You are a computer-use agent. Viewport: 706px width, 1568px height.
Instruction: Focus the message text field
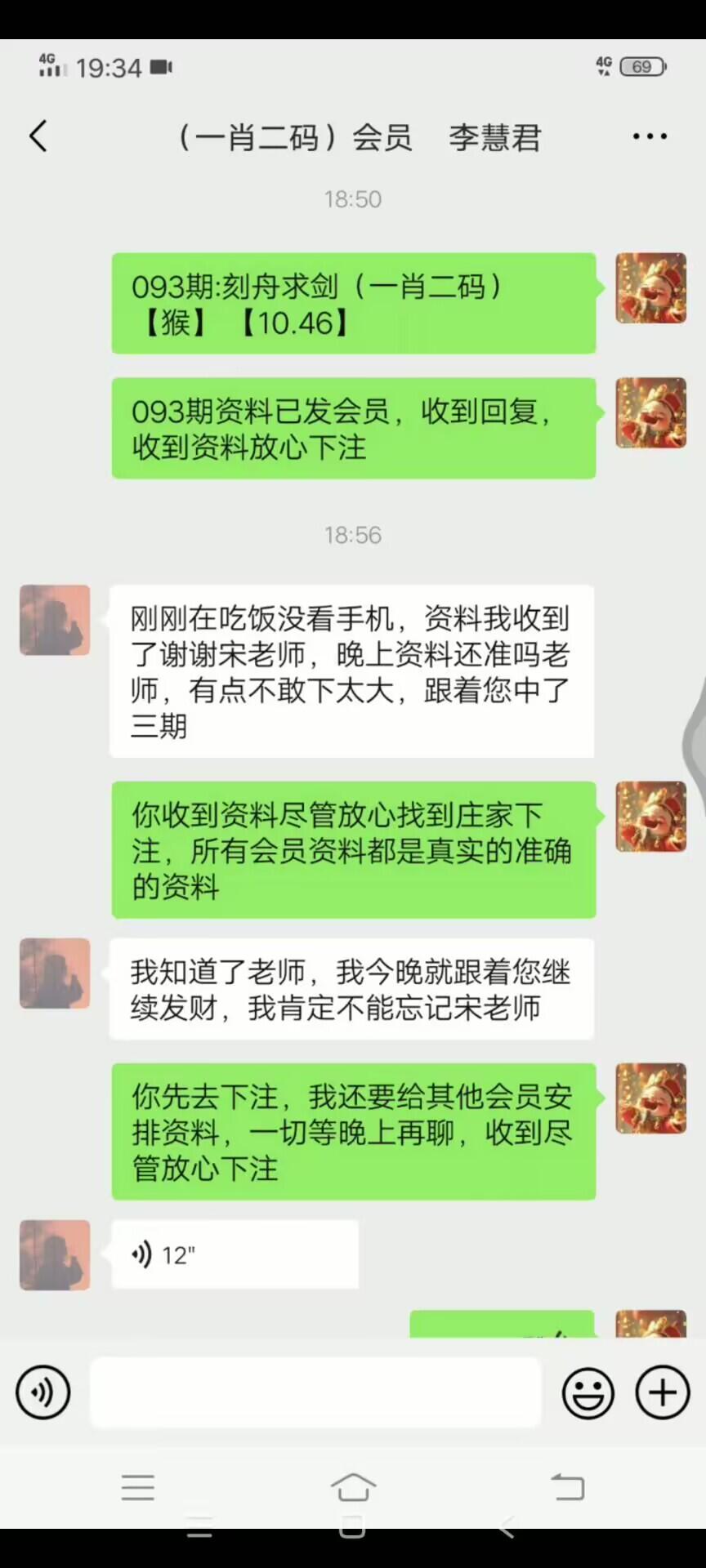point(315,1392)
